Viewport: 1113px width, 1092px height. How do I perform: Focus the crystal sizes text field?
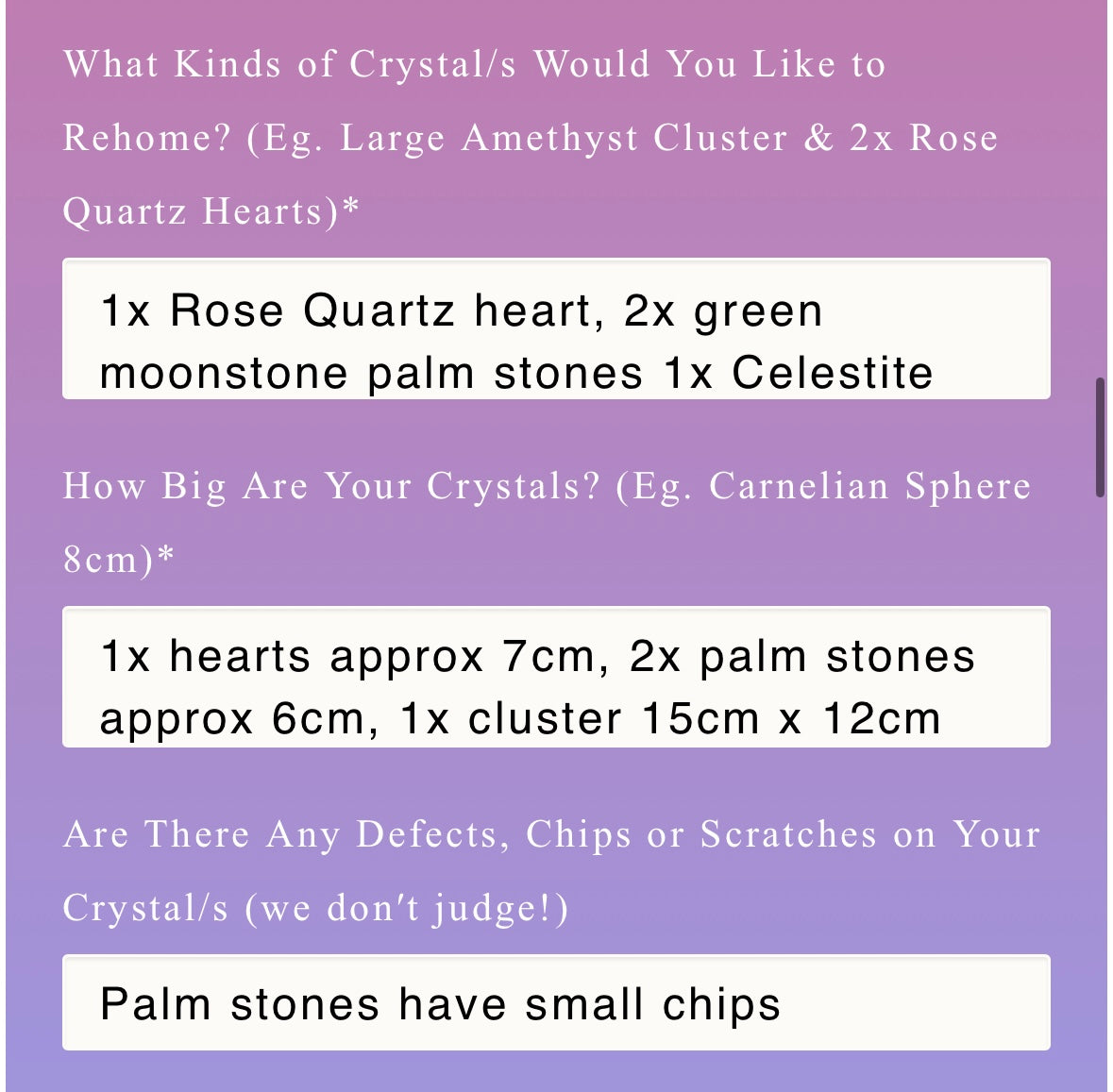555,677
